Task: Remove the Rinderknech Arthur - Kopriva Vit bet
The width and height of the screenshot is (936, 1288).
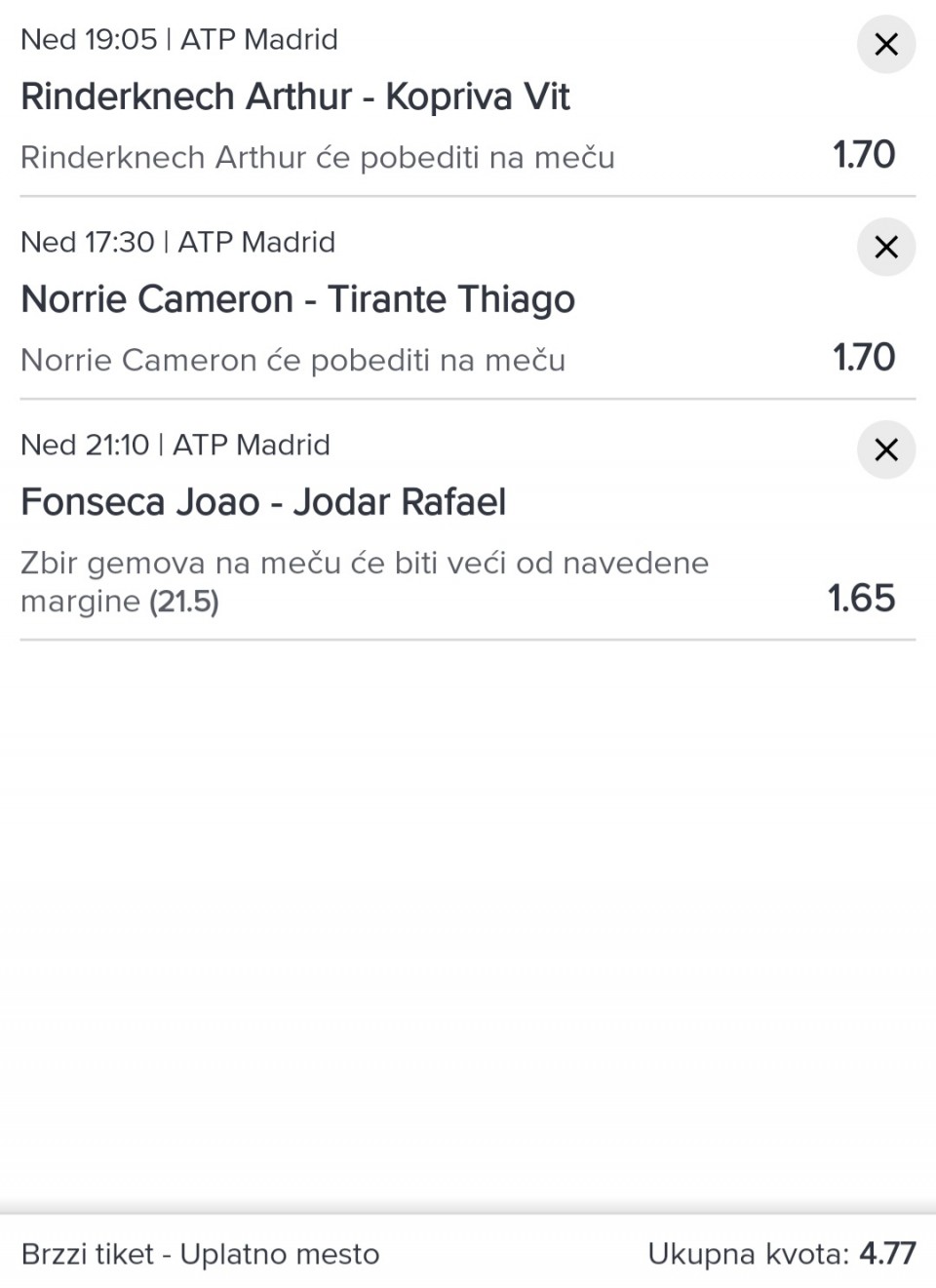Action: pyautogui.click(x=885, y=44)
